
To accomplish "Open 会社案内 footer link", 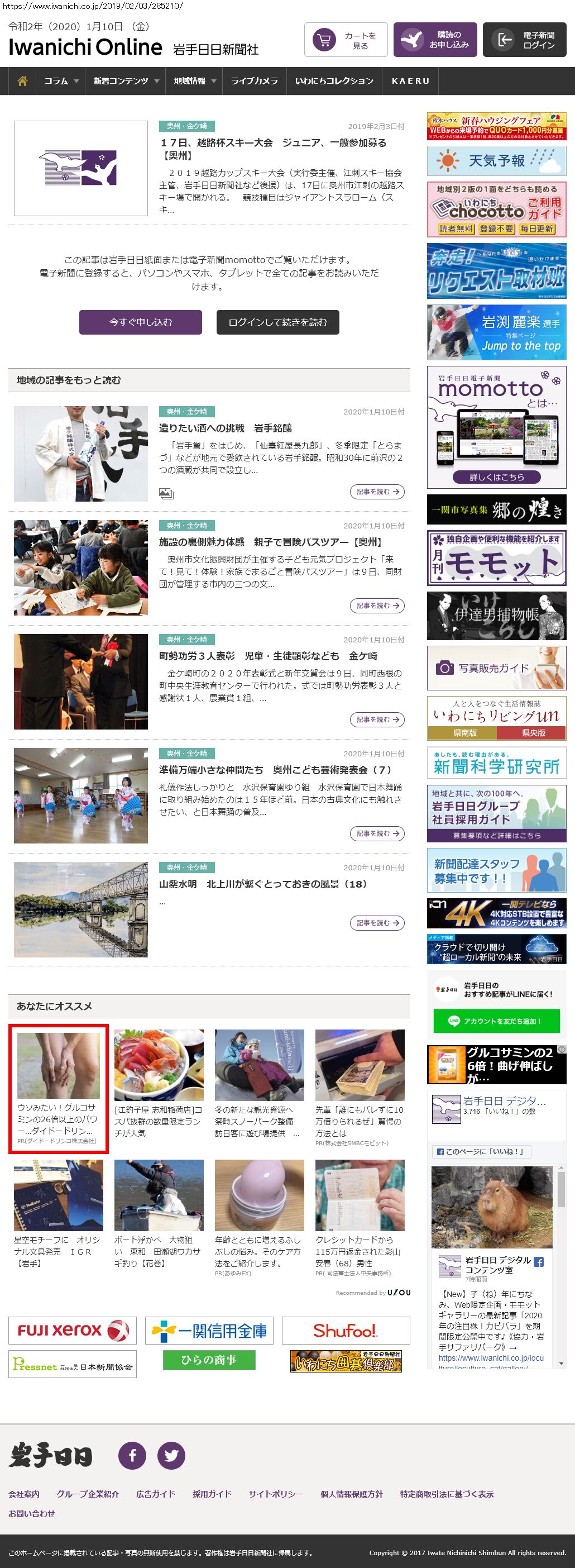I will [x=24, y=1494].
